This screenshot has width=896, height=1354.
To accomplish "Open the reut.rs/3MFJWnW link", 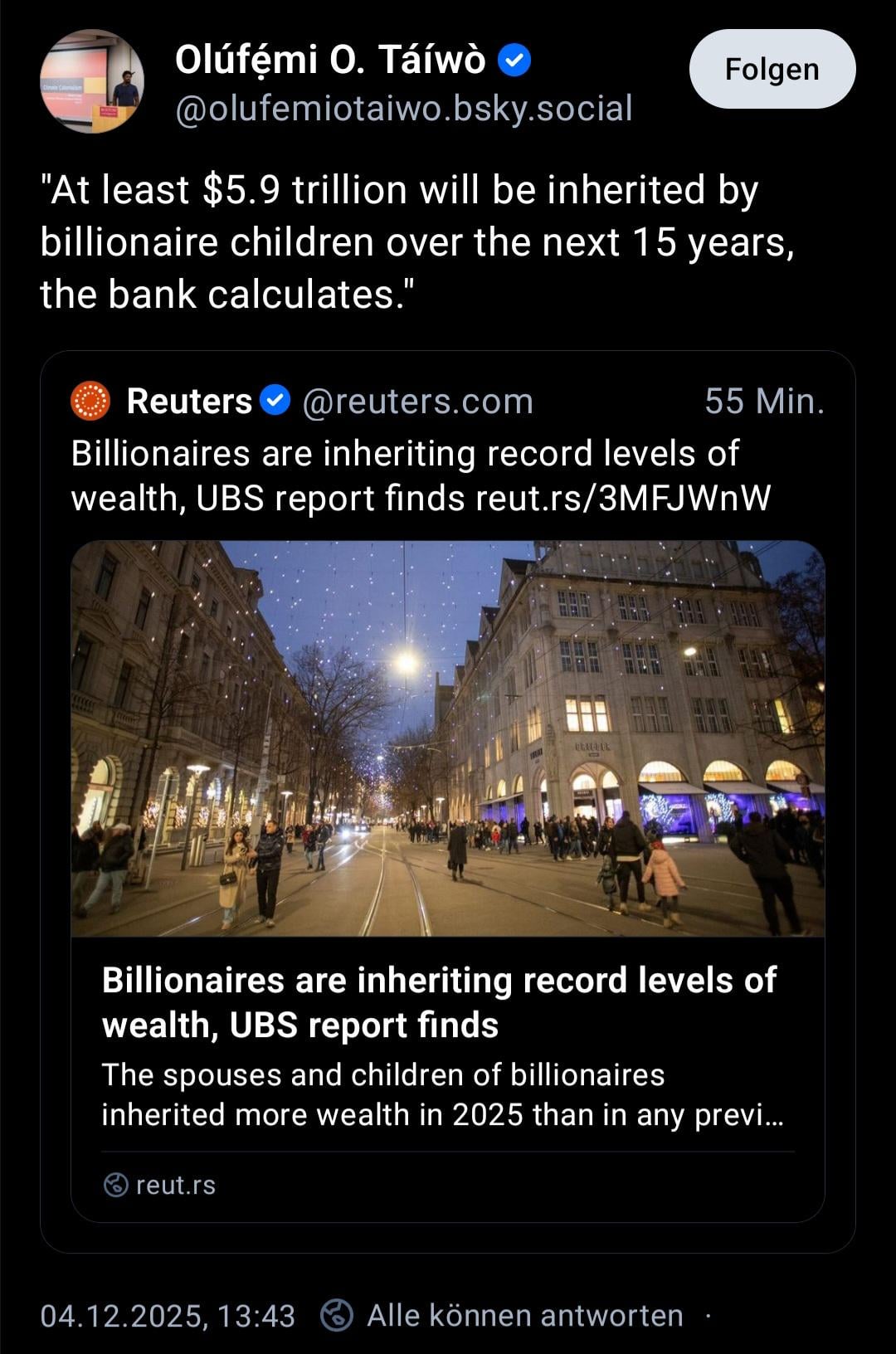I will coord(623,499).
